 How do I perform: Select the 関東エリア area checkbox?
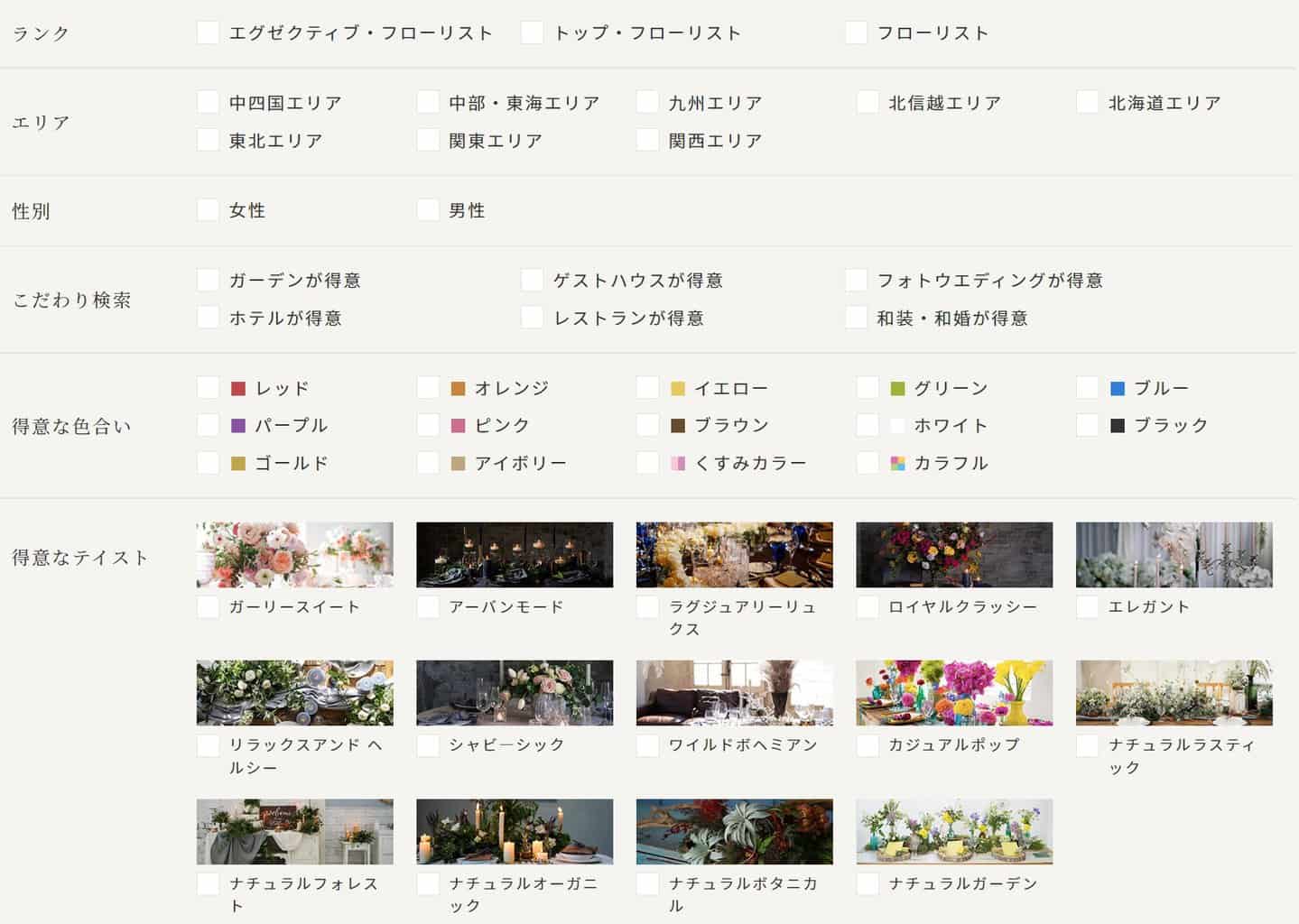428,141
